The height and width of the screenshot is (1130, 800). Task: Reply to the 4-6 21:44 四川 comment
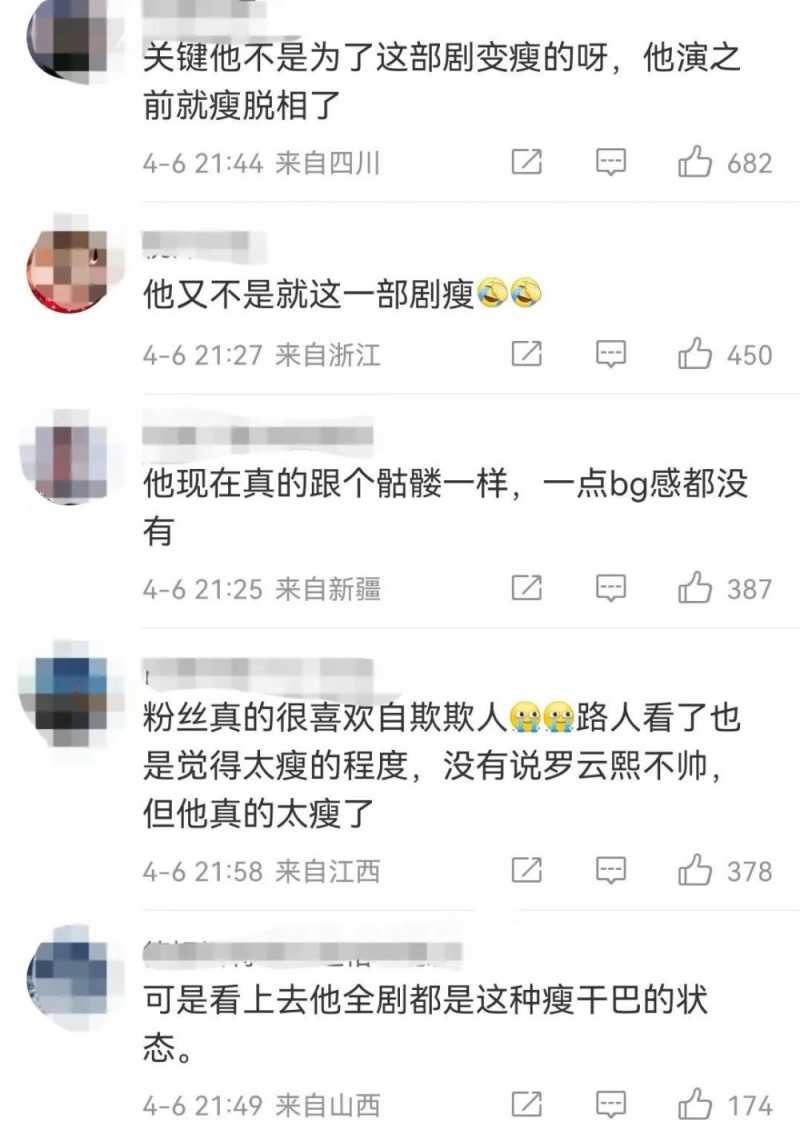click(x=611, y=163)
